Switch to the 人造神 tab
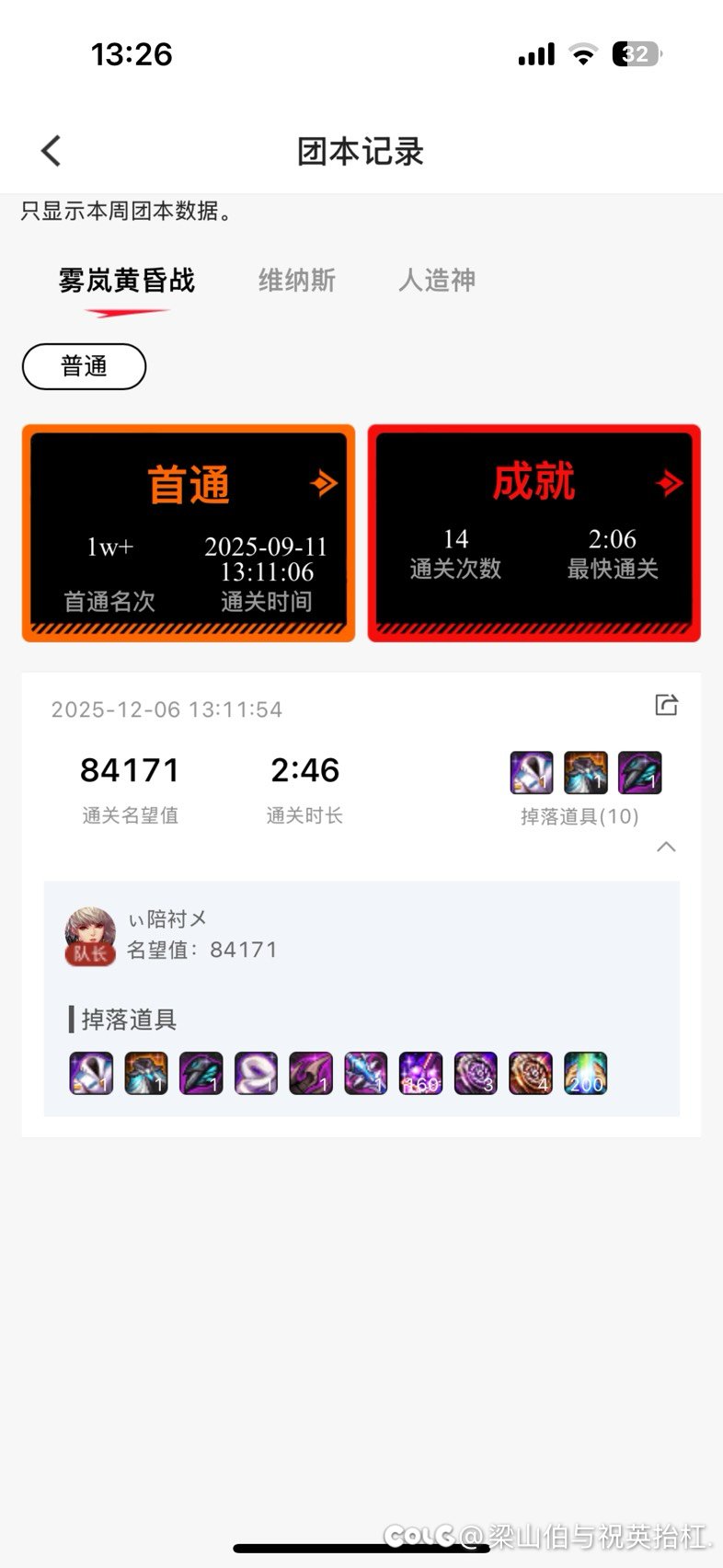Image resolution: width=723 pixels, height=1568 pixels. pyautogui.click(x=437, y=281)
